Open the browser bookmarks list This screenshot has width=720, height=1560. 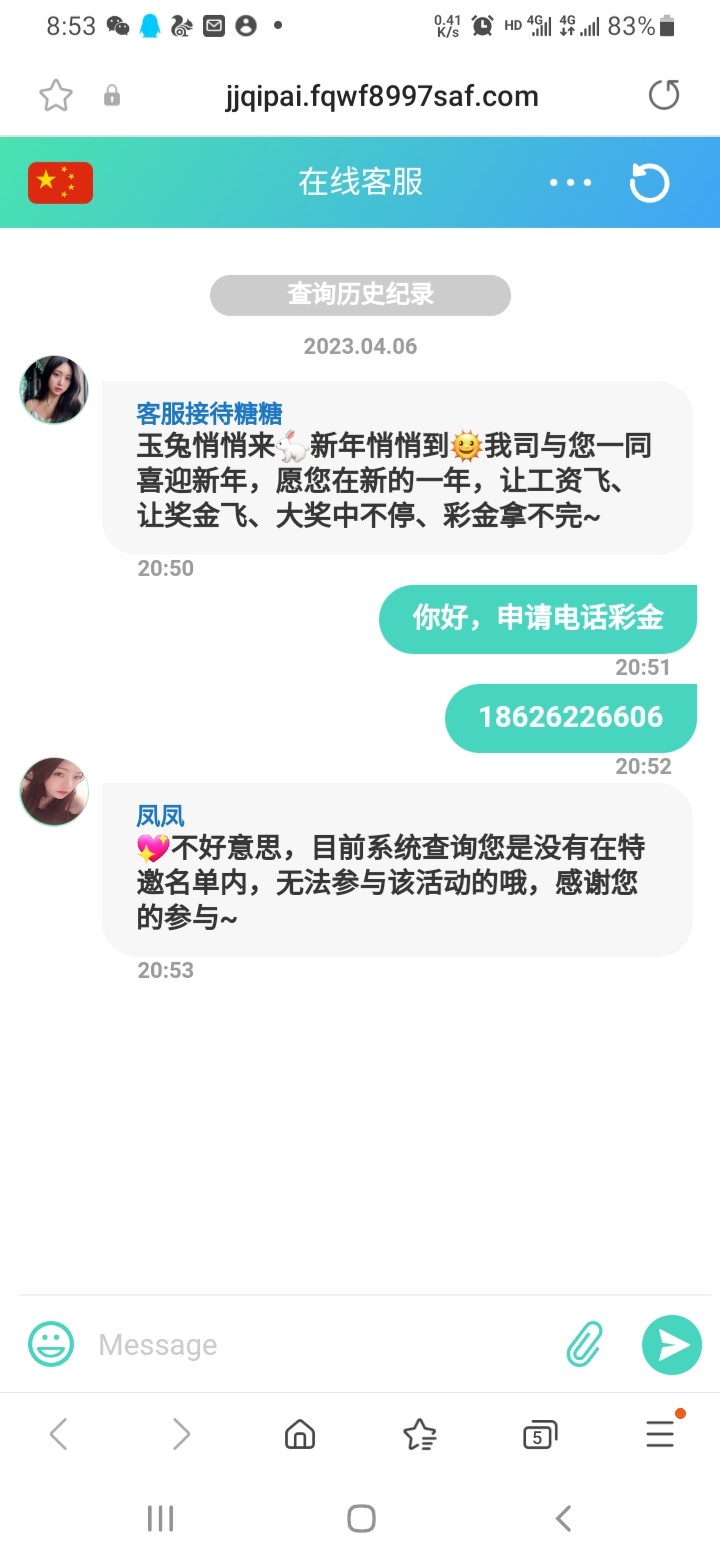pos(420,1435)
